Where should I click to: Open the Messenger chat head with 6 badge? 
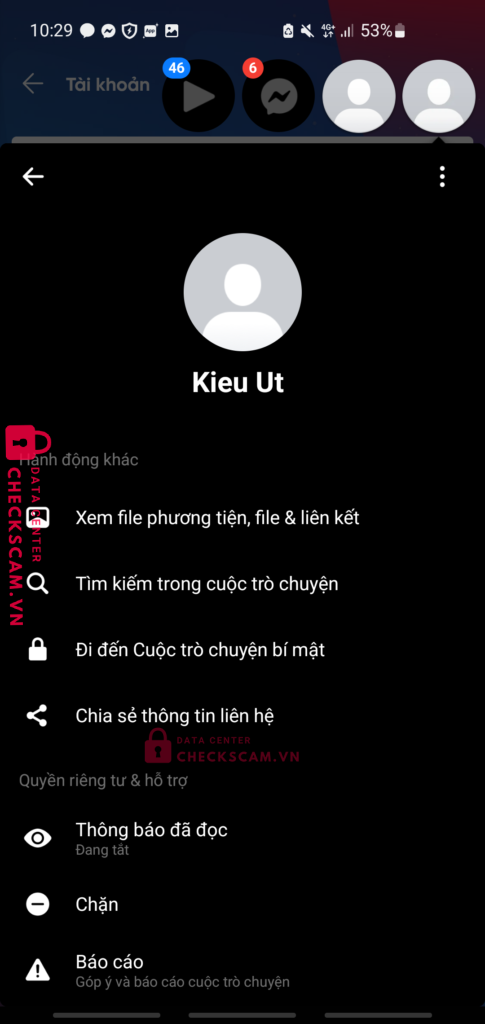click(278, 96)
